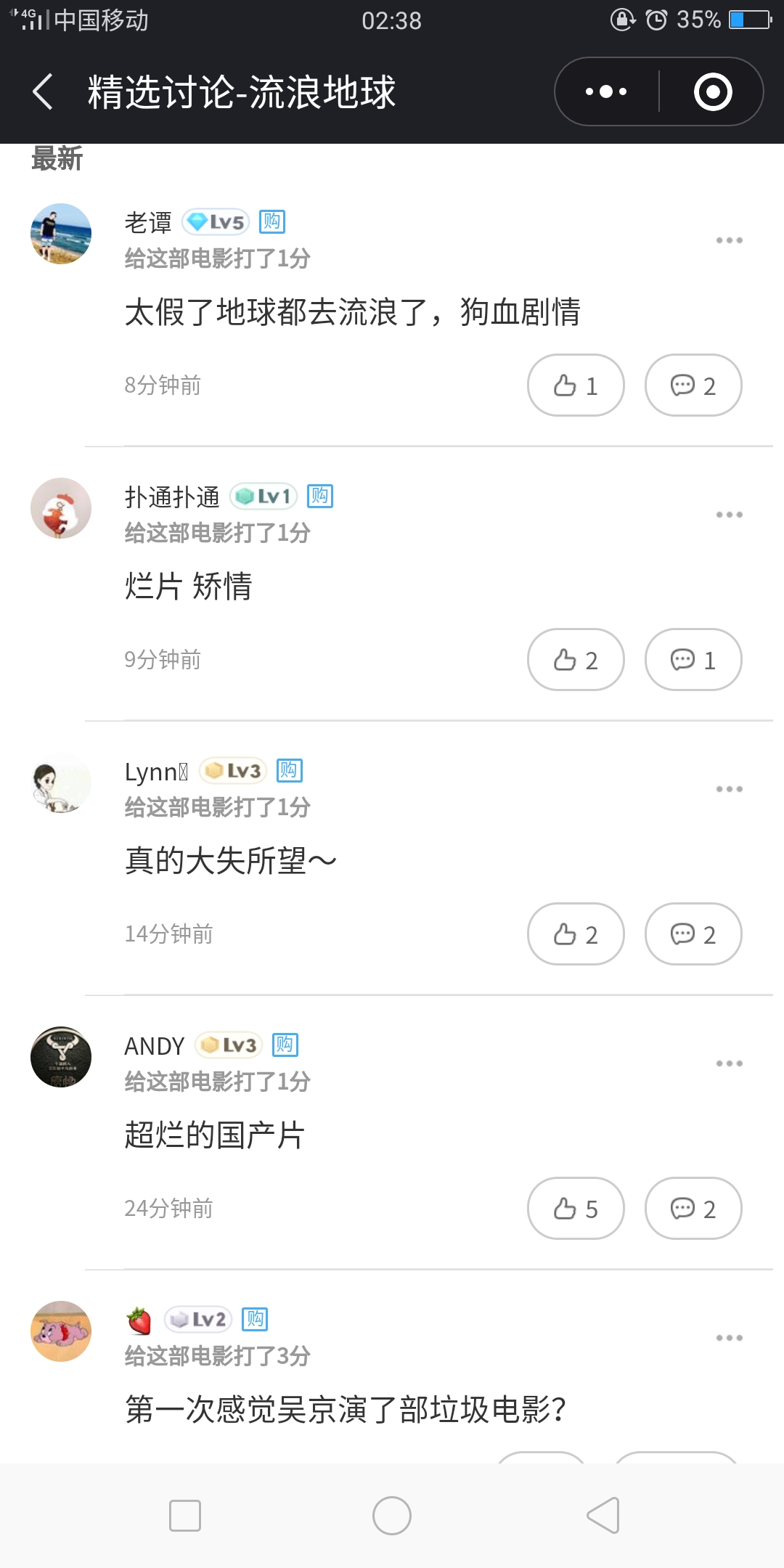784x1568 pixels.
Task: Like 老谭's comment
Action: (576, 385)
